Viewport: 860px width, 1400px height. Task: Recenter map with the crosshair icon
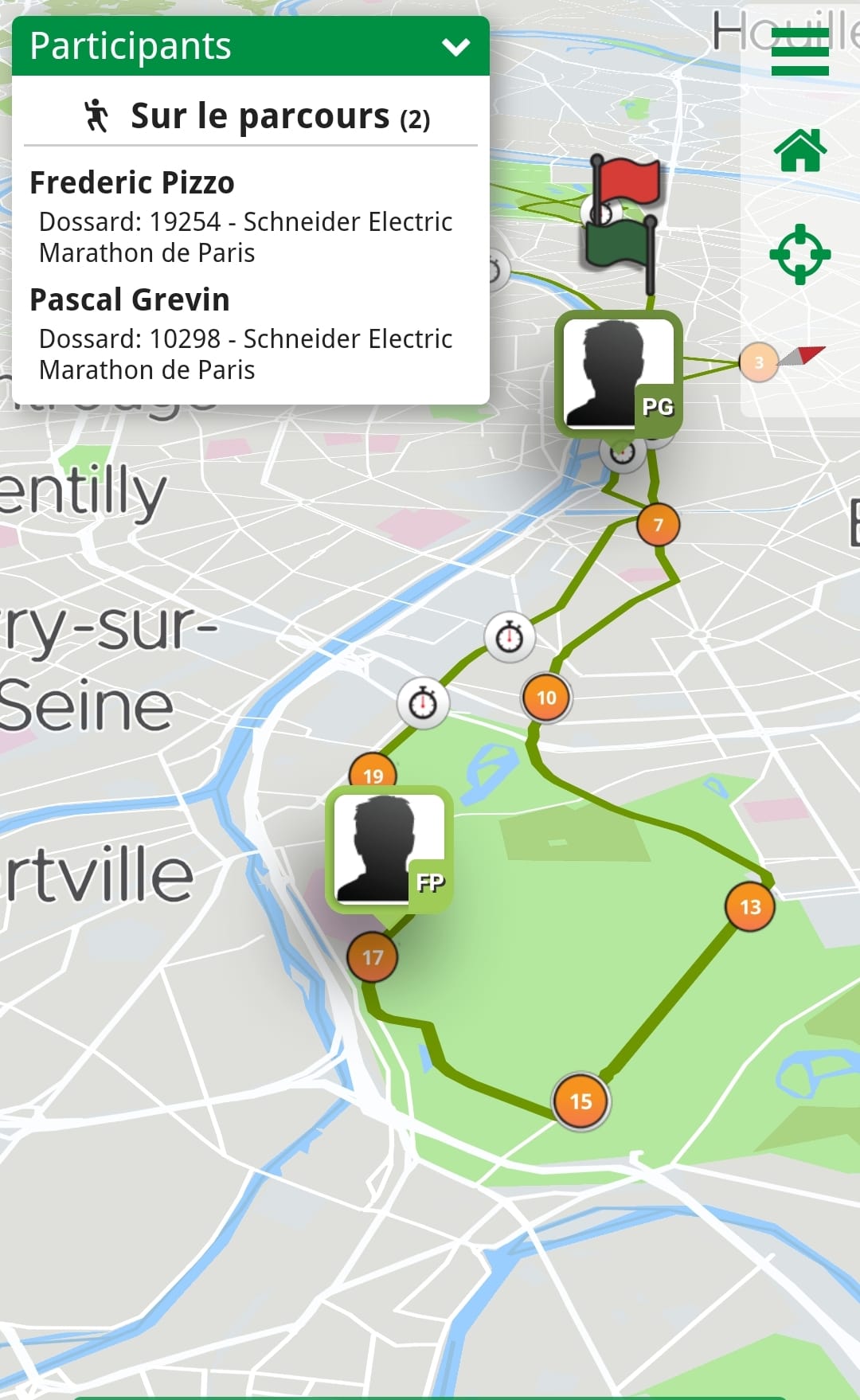(799, 255)
